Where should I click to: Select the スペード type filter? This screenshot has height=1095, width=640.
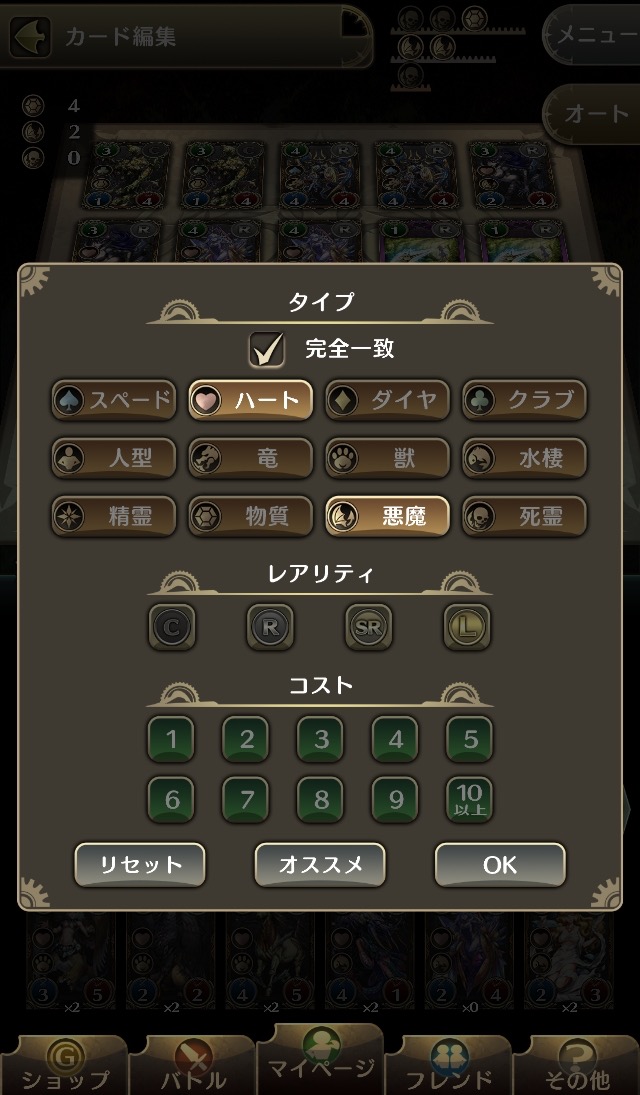114,400
